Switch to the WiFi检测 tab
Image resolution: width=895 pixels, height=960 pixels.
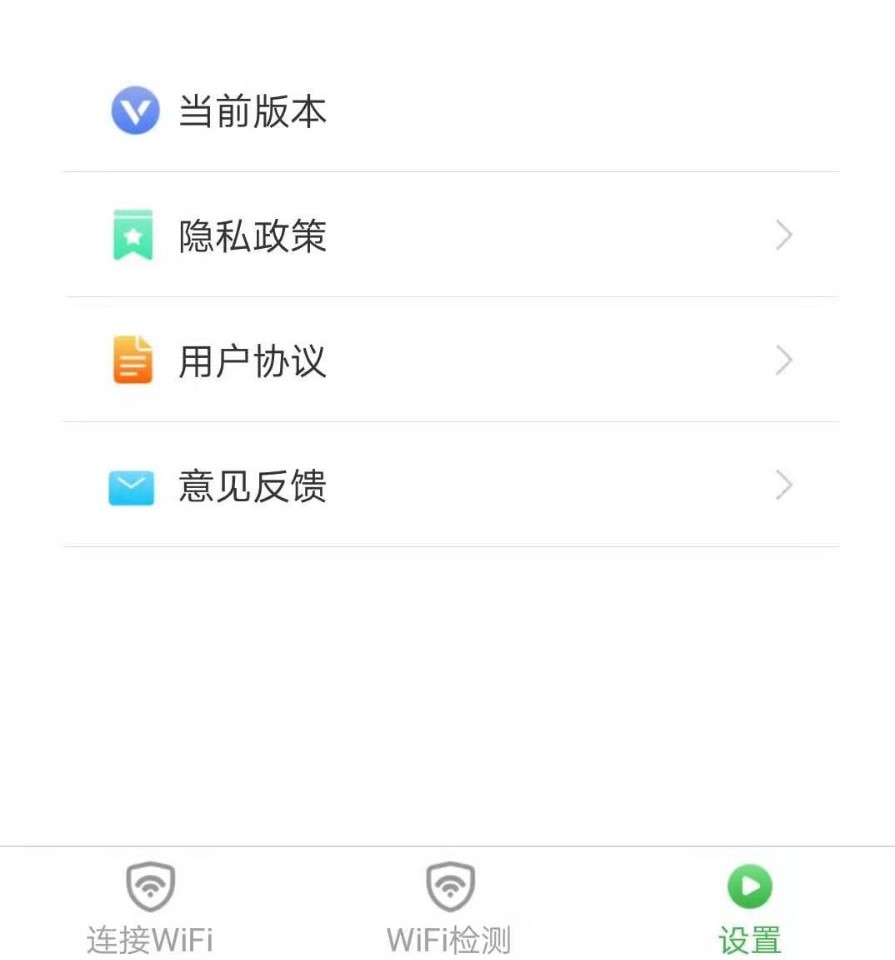point(448,905)
